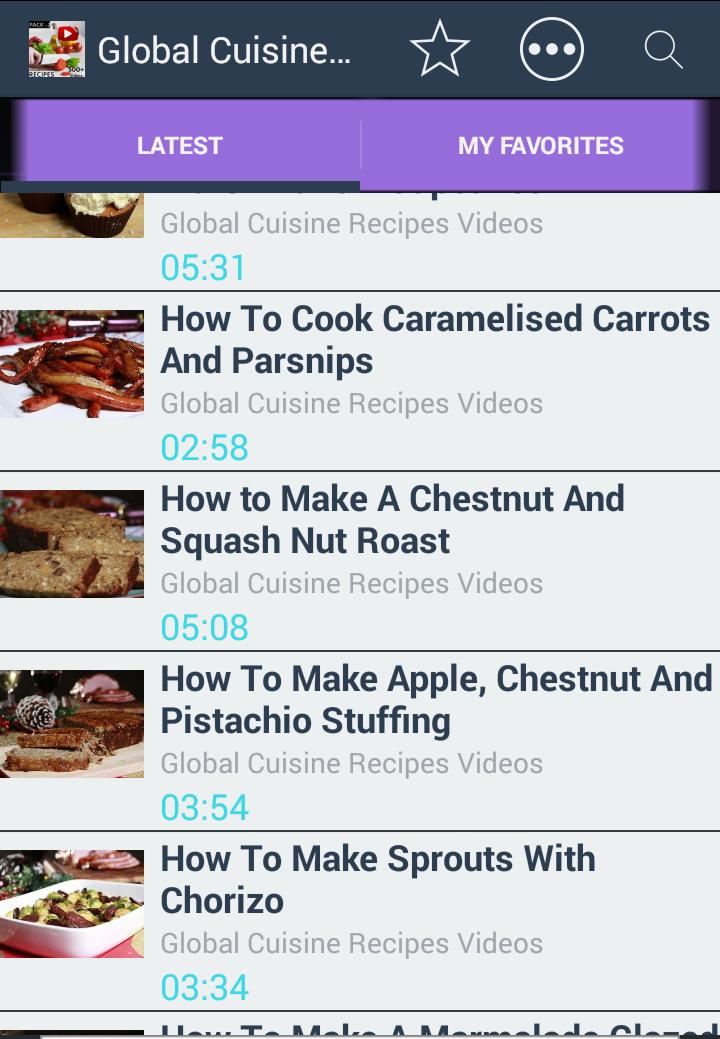
Task: Tap the star favorites icon
Action: click(440, 47)
